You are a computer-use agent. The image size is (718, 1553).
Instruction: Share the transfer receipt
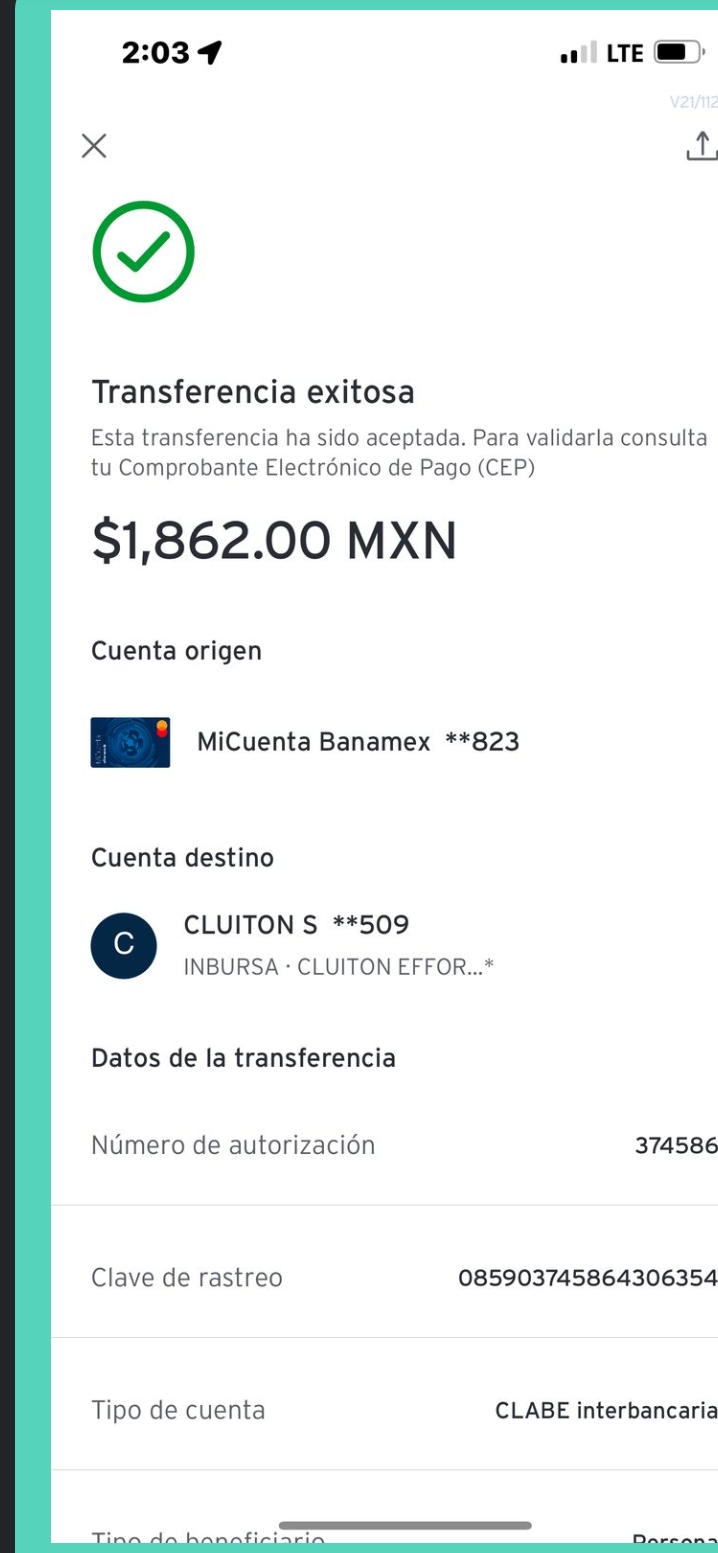(702, 146)
